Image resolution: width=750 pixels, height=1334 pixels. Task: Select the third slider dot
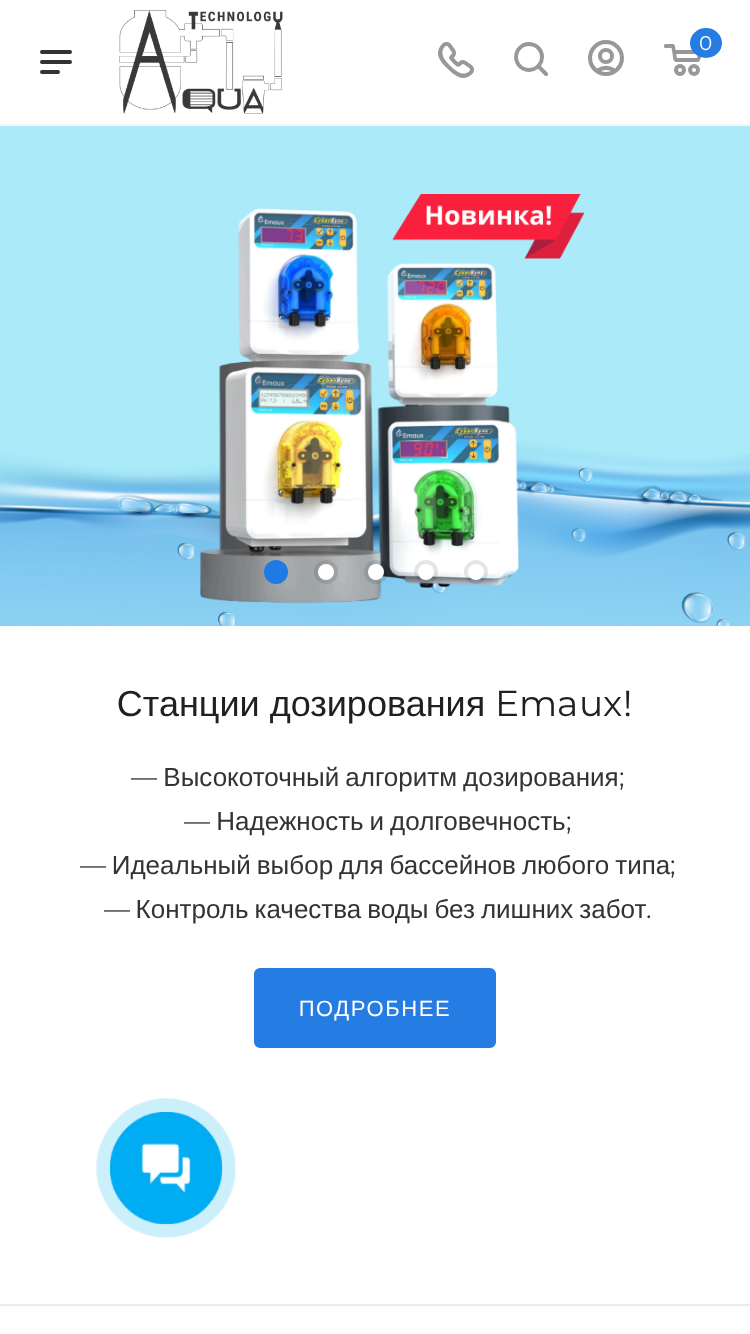[x=376, y=572]
